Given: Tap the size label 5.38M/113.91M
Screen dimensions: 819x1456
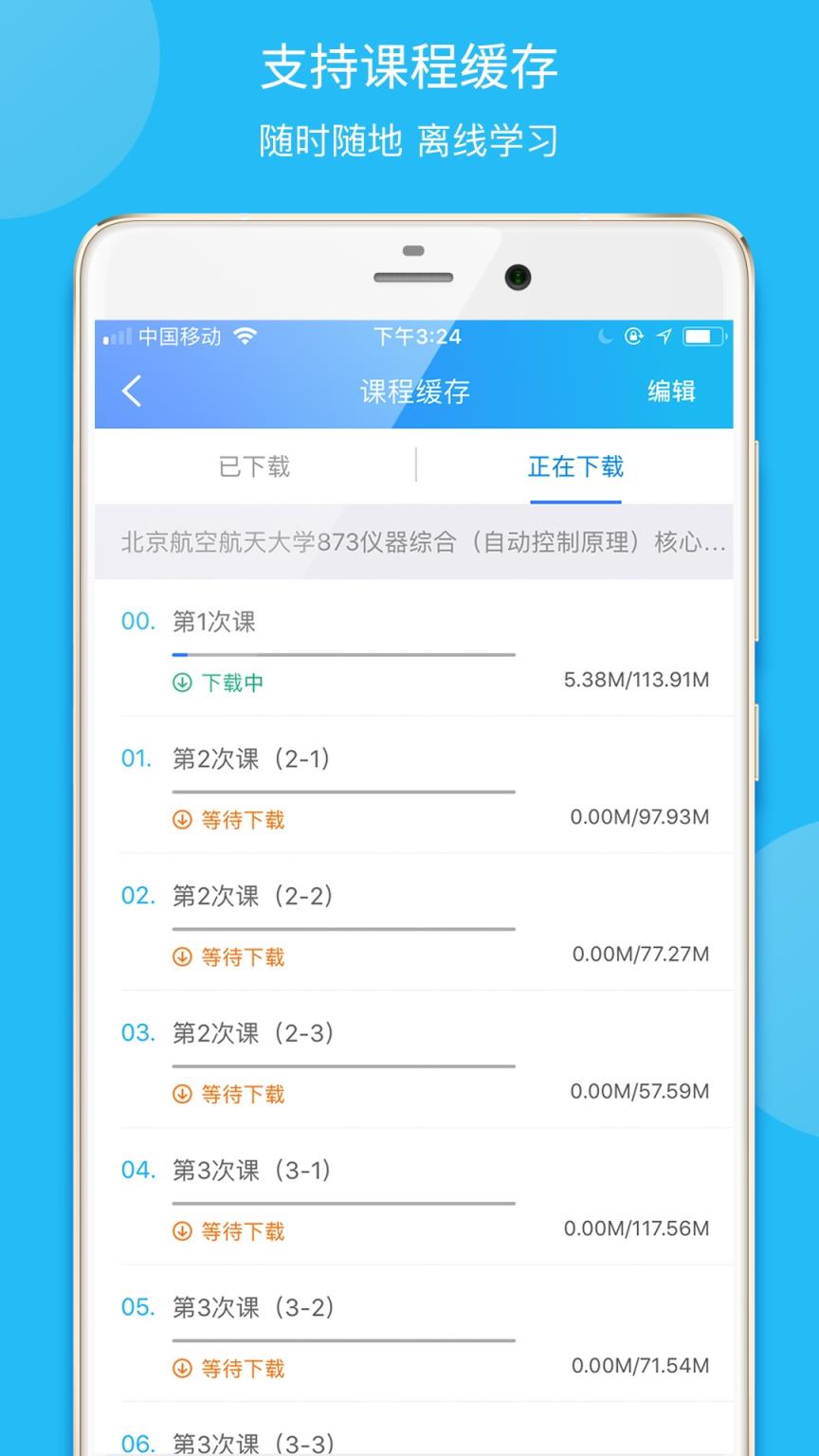Looking at the screenshot, I should (x=637, y=680).
